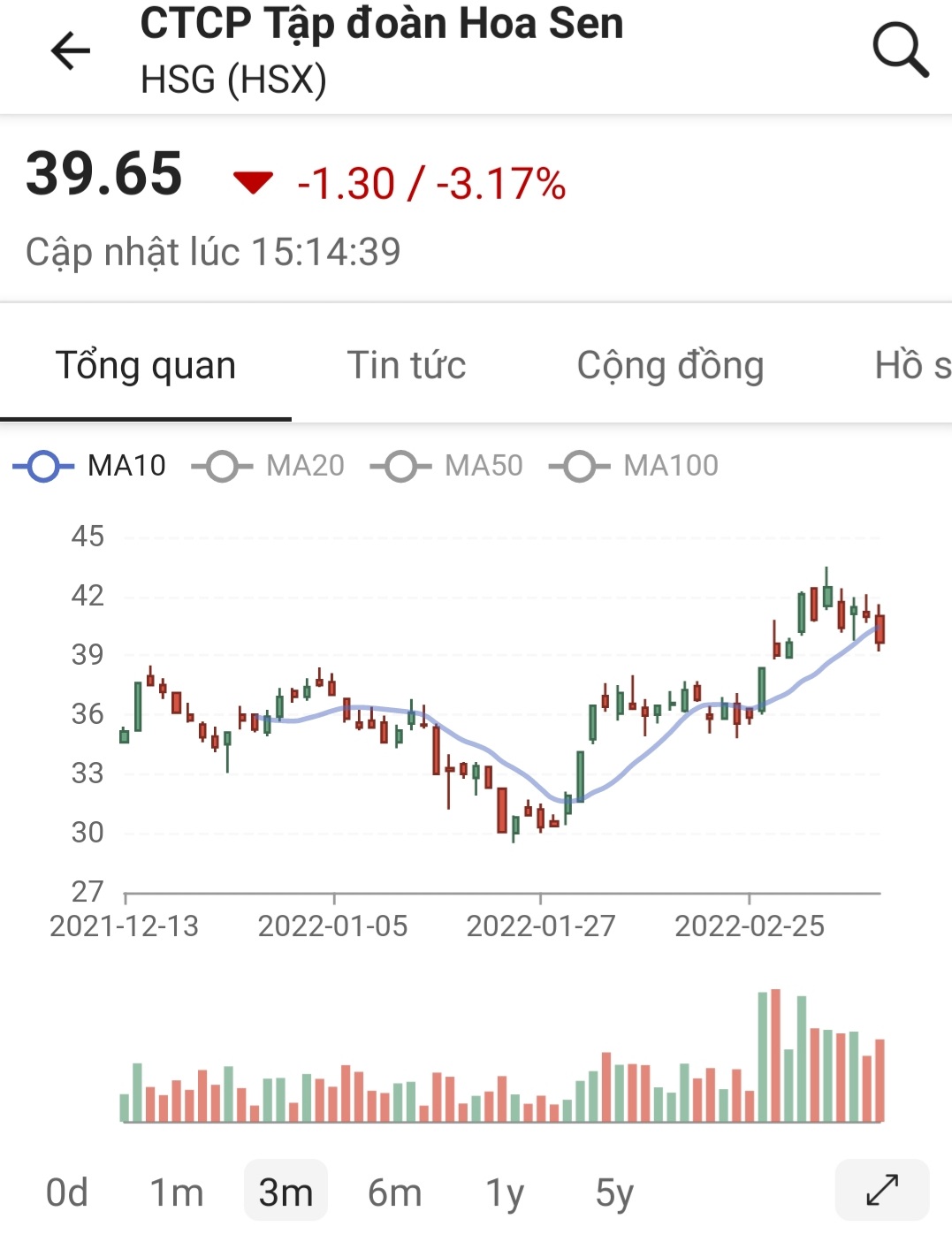Set chart range to 6m
Screen dimensions: 952x1257
(394, 1192)
